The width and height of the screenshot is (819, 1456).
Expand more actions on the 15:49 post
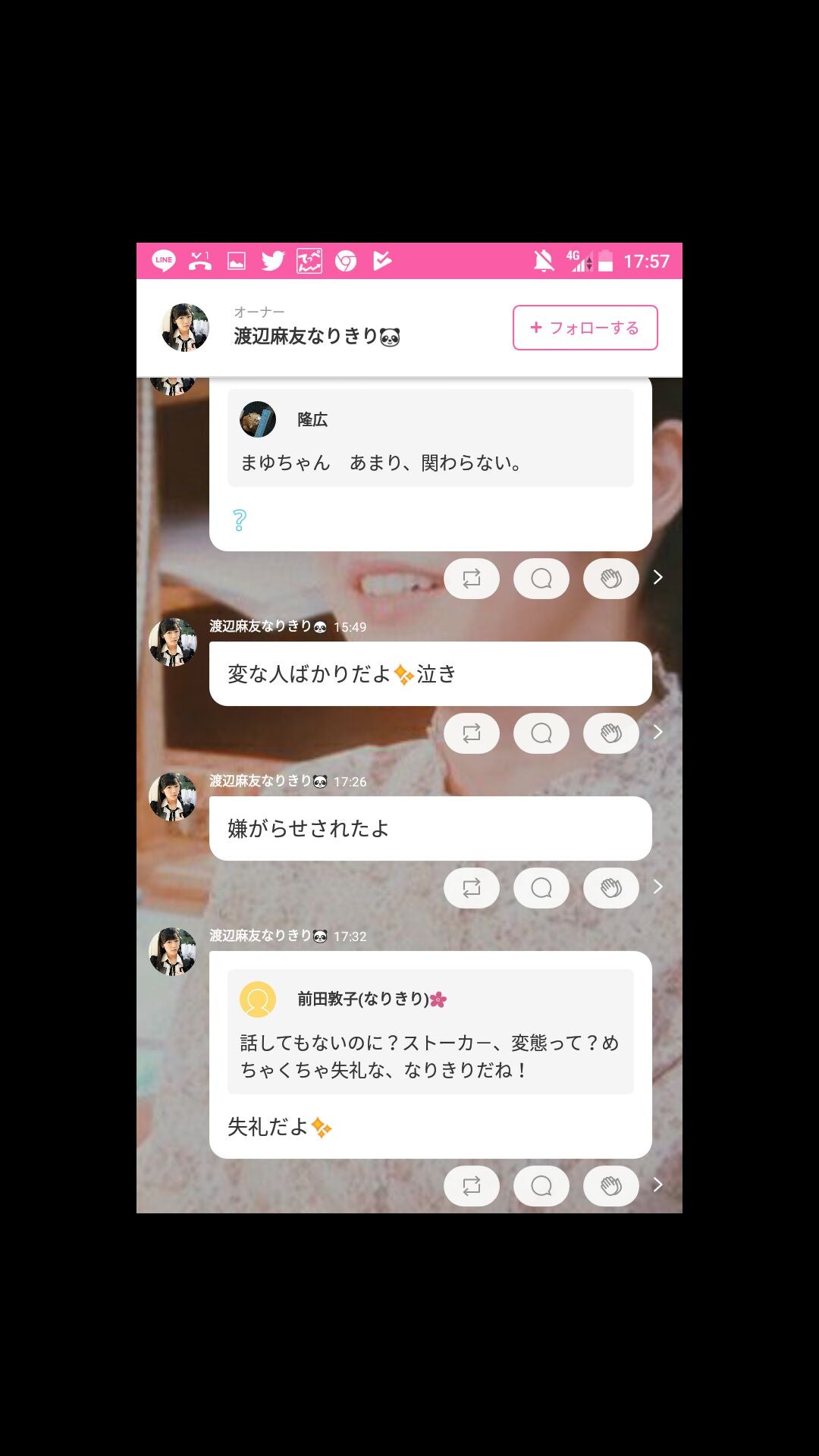pyautogui.click(x=657, y=733)
